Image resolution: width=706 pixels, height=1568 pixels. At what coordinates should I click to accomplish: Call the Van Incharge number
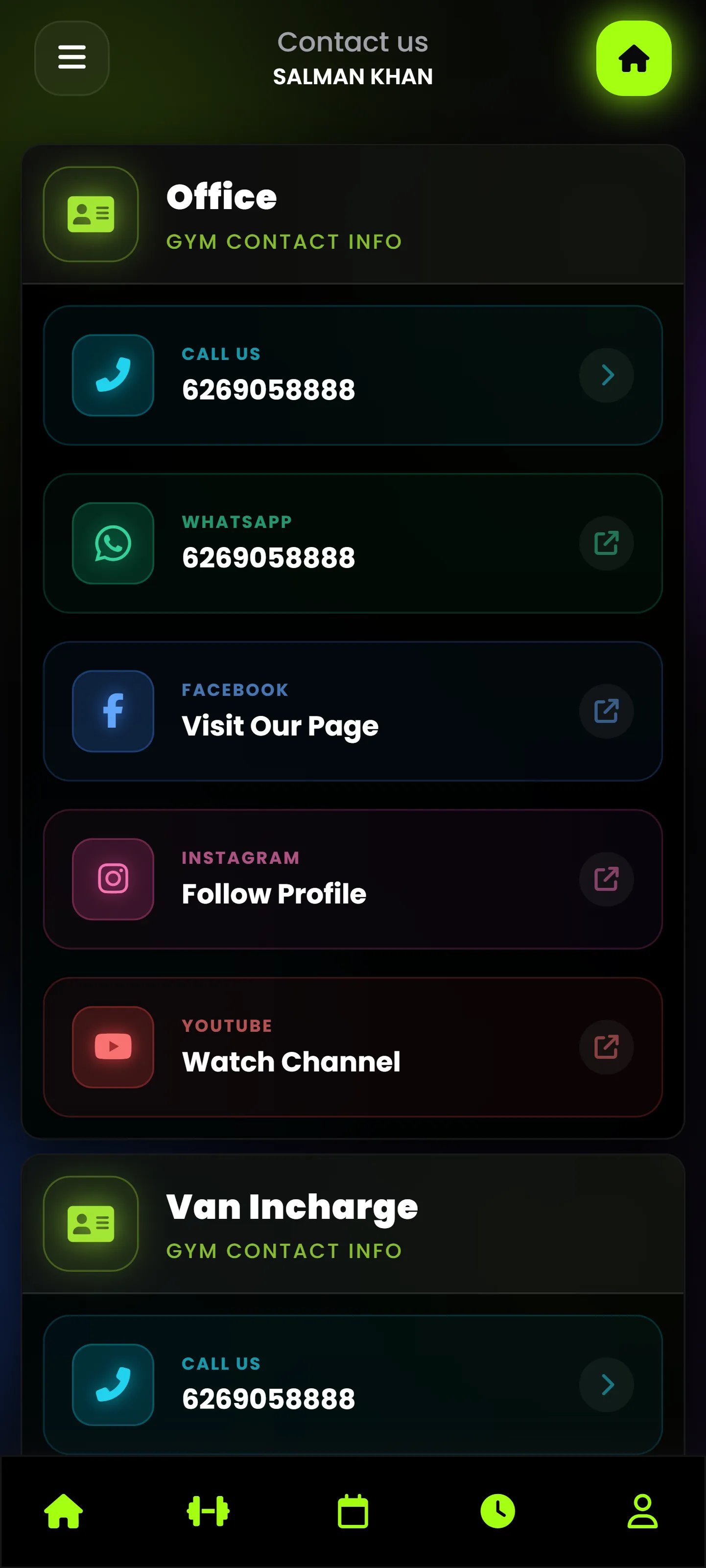coord(353,1384)
